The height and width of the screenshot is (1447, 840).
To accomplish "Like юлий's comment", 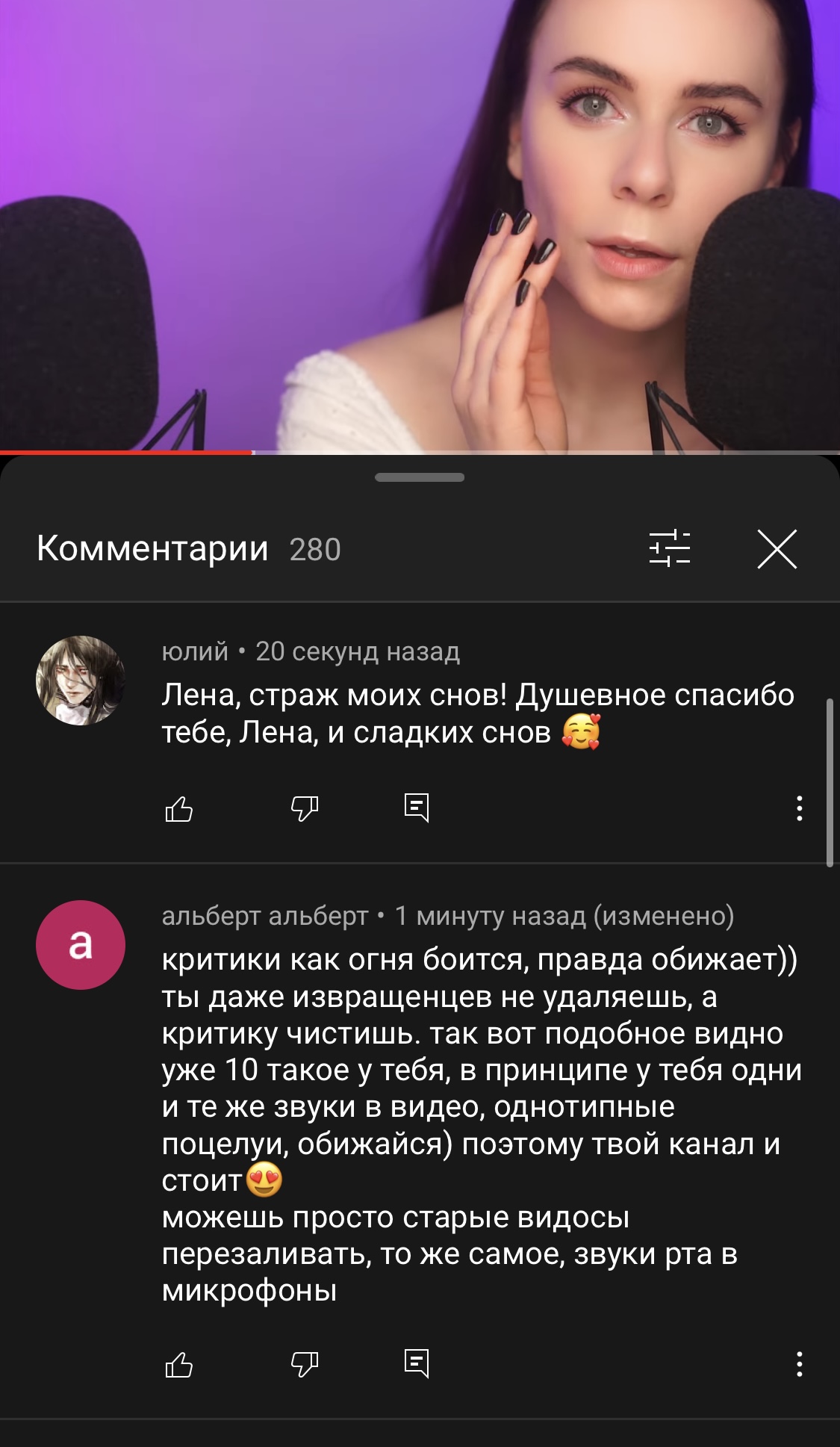I will pos(179,808).
